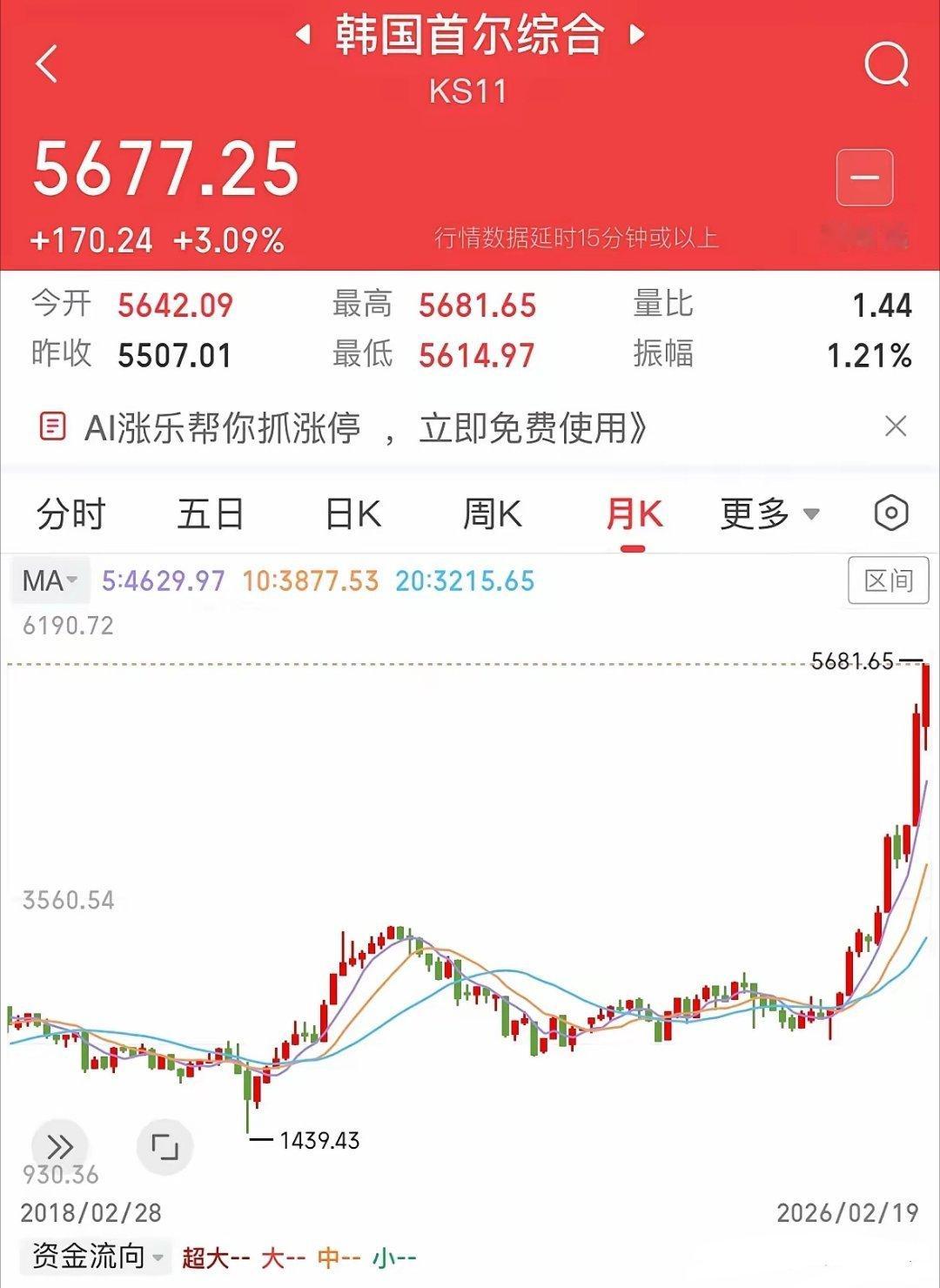The width and height of the screenshot is (940, 1288).
Task: Dismiss the AI涨乐 banner
Action: 896,426
